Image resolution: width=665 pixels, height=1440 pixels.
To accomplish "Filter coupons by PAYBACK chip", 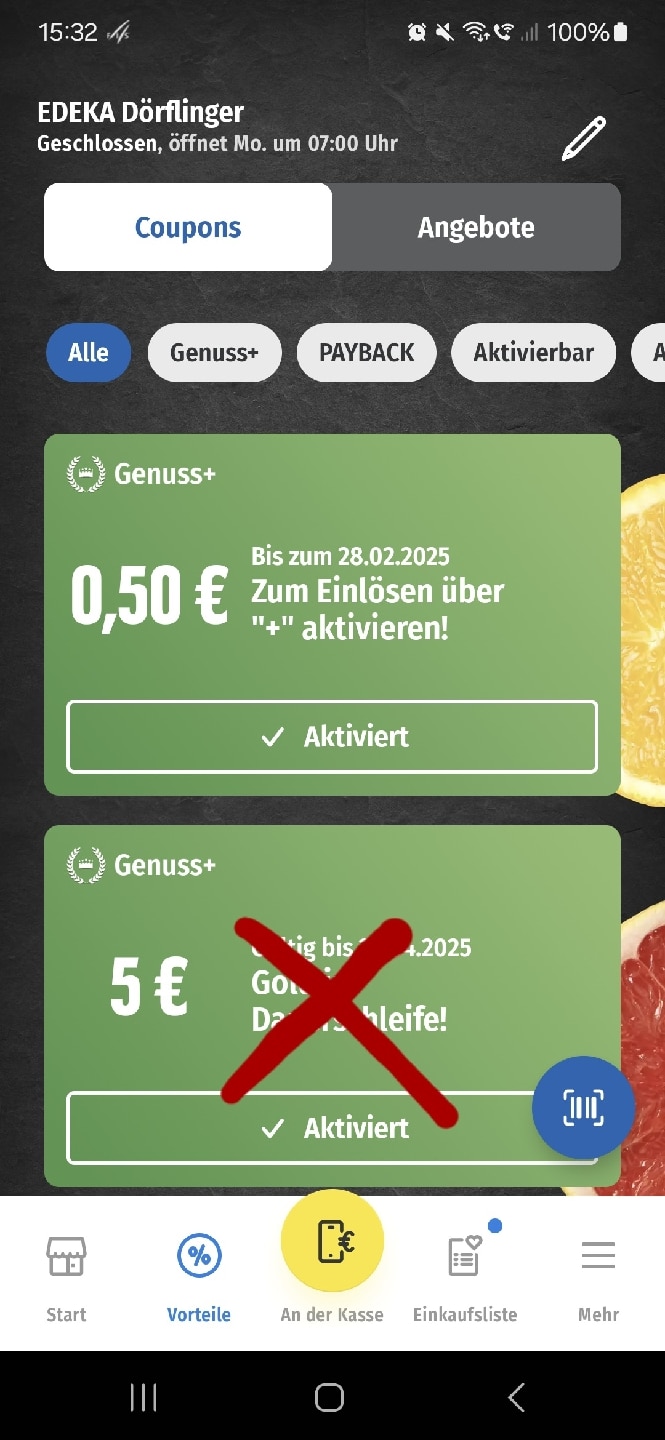I will click(366, 352).
